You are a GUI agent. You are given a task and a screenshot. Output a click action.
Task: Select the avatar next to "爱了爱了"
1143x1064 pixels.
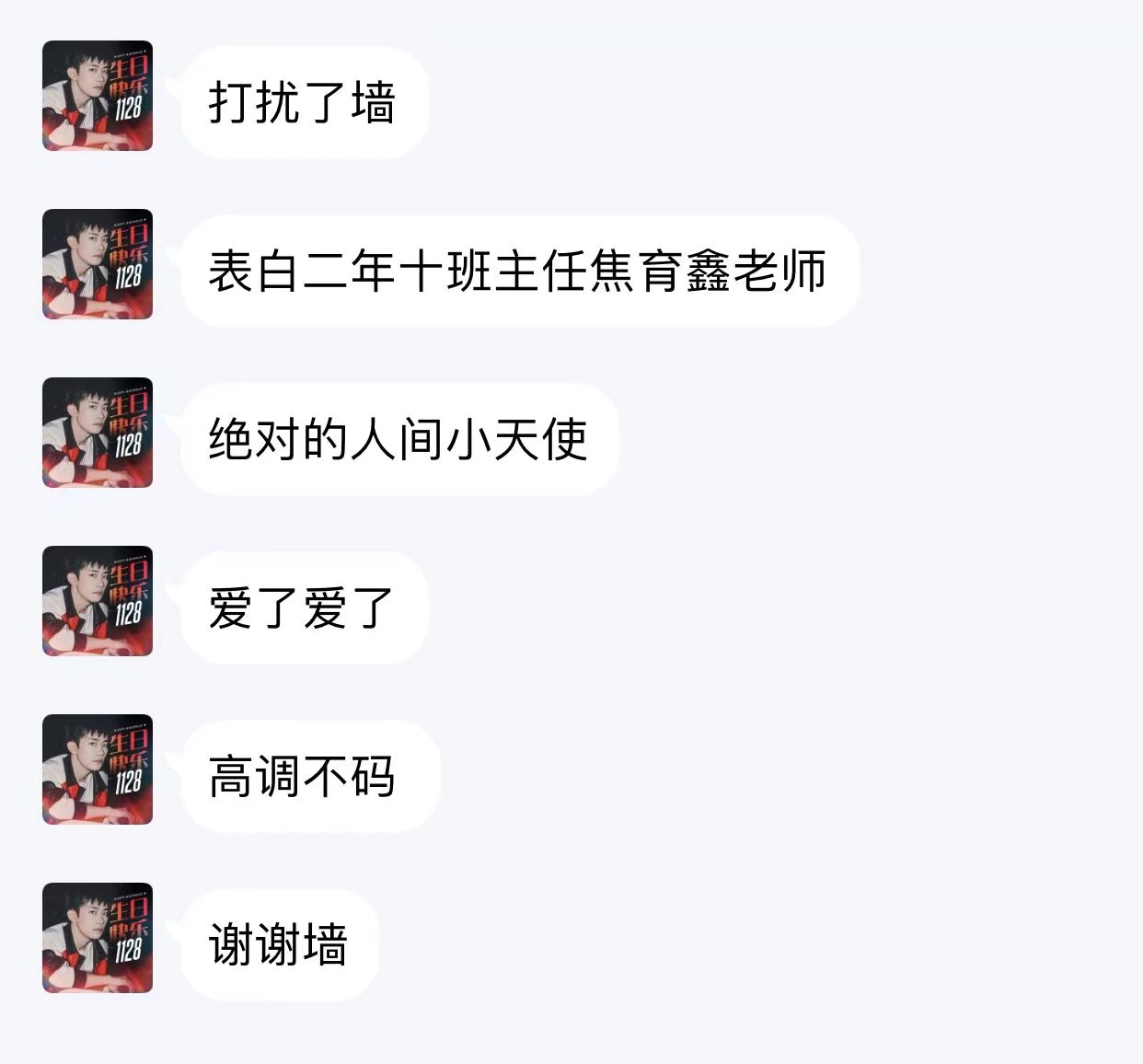98,601
